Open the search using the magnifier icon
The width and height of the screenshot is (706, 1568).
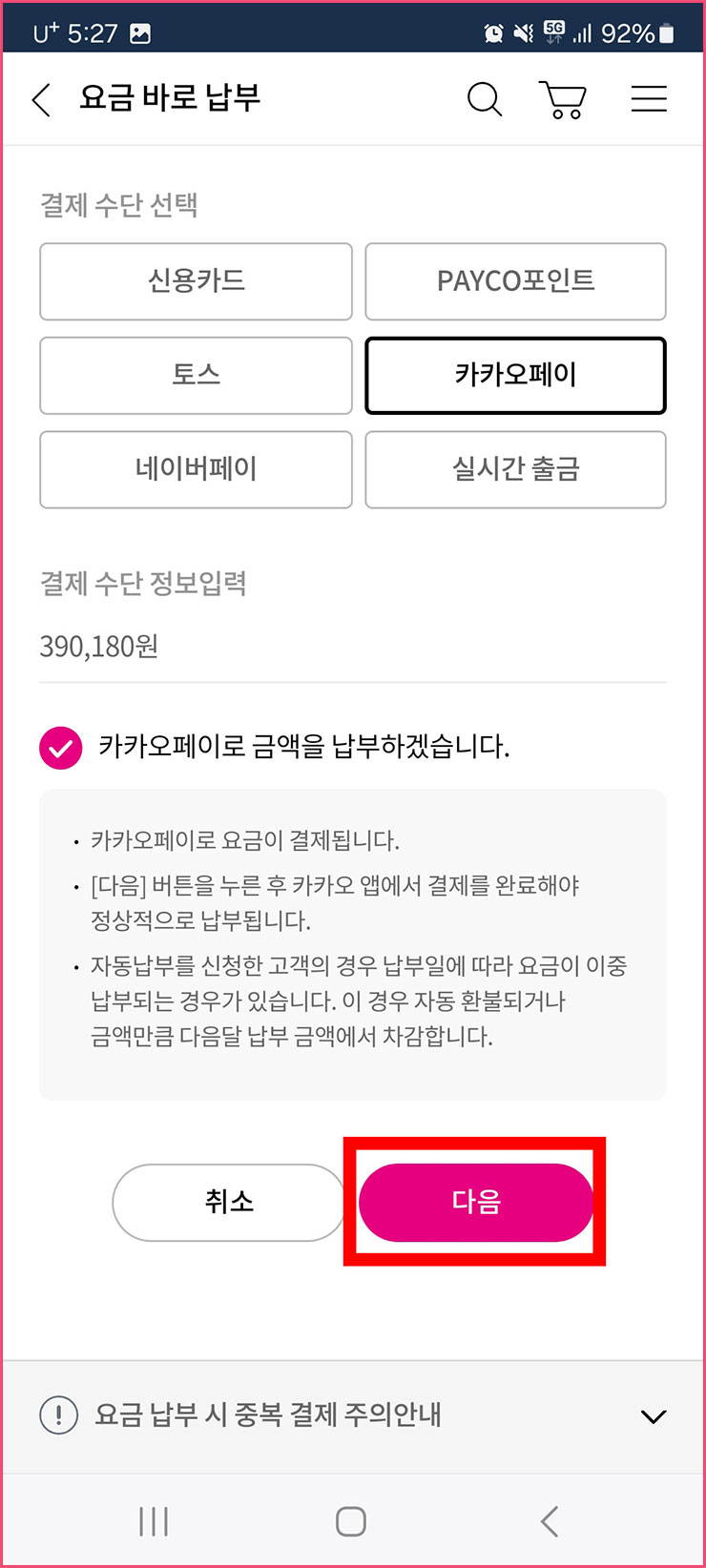click(484, 98)
